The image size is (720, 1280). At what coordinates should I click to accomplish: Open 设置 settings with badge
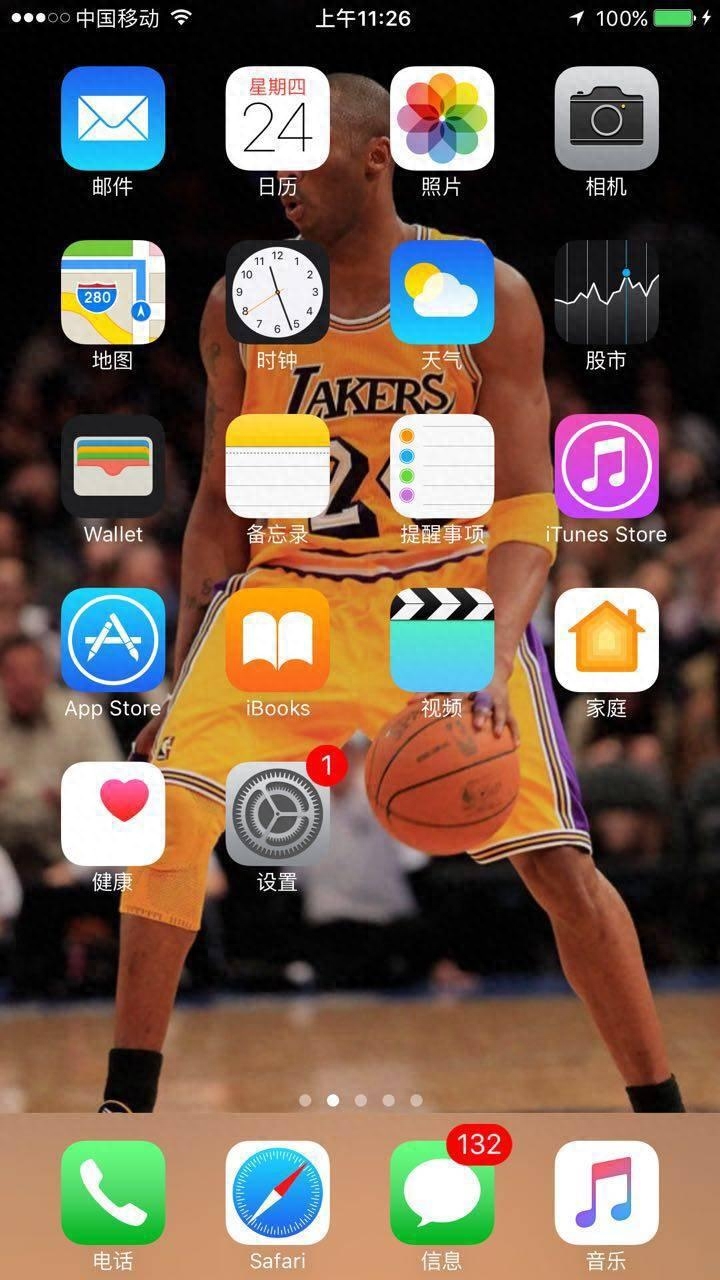pos(277,814)
